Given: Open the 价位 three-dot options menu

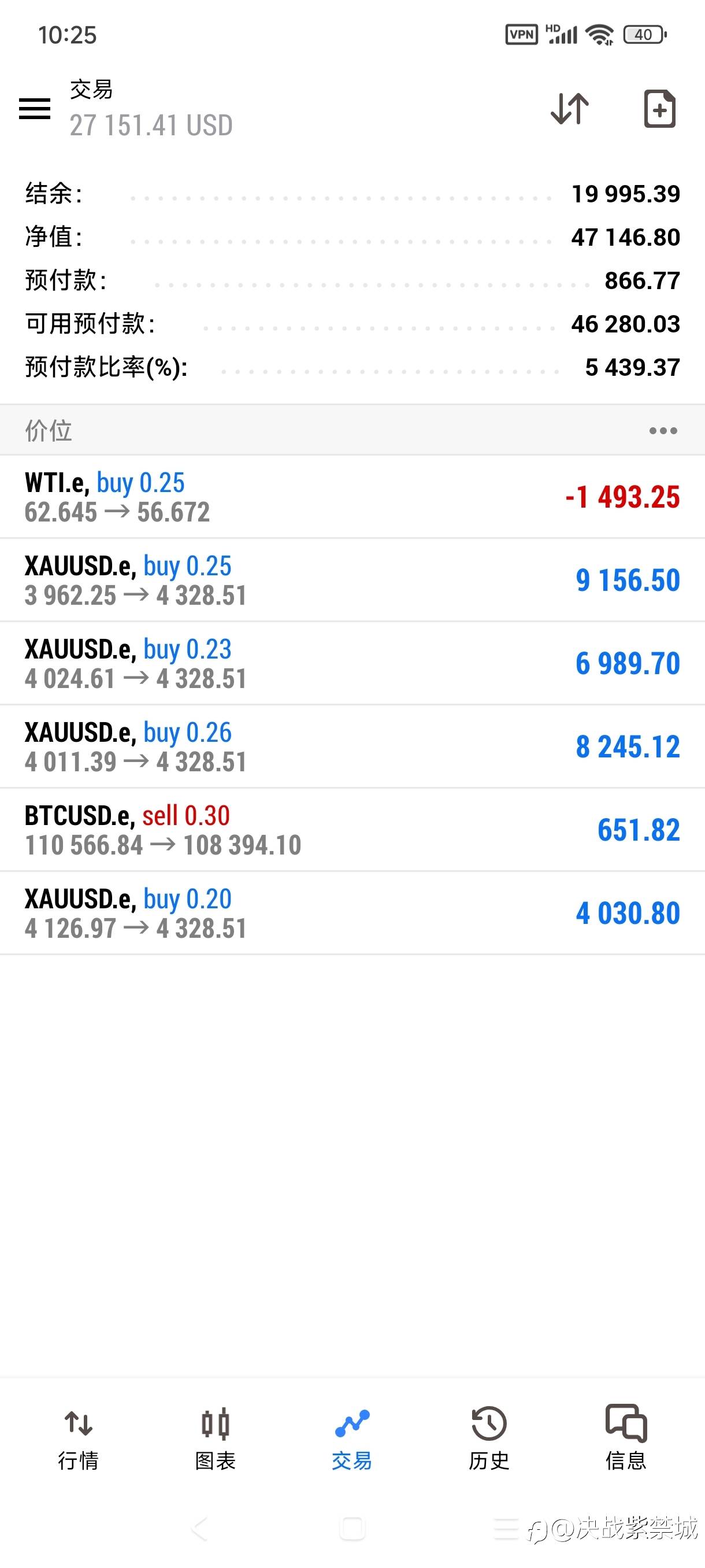Looking at the screenshot, I should (662, 431).
